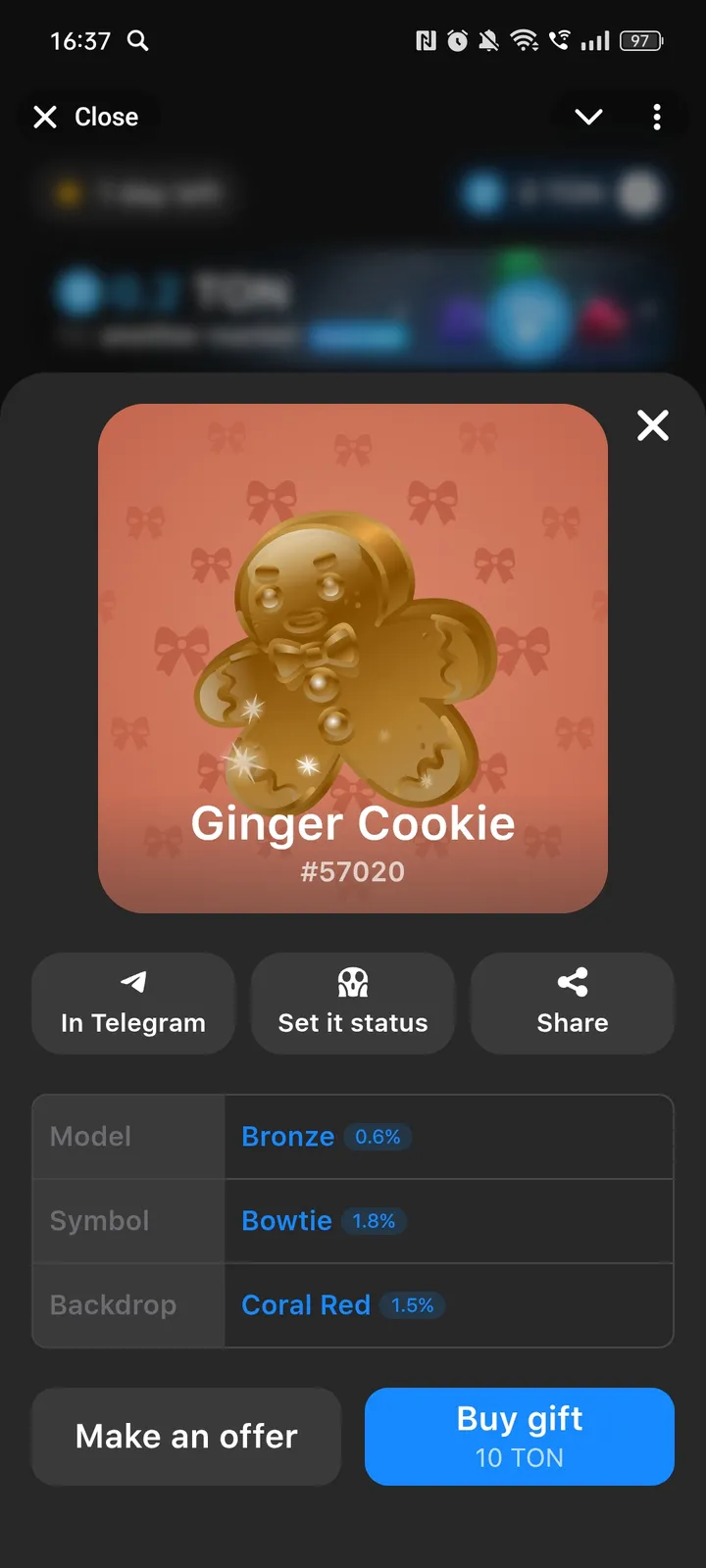Open the Bowtie symbol link
The height and width of the screenshot is (1568, 706).
286,1221
